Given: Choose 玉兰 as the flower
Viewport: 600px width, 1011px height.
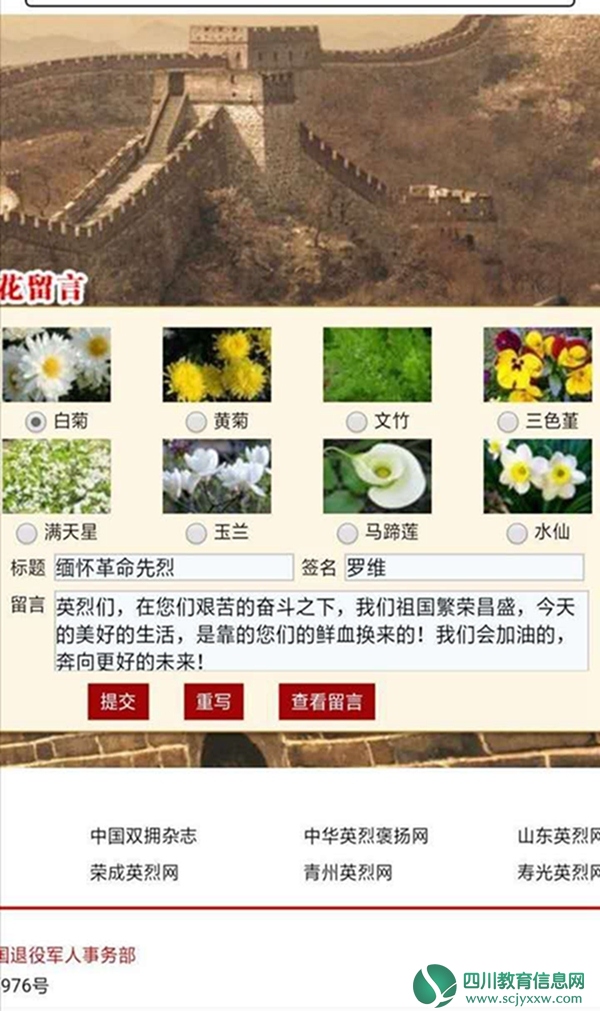Looking at the screenshot, I should click(x=196, y=532).
